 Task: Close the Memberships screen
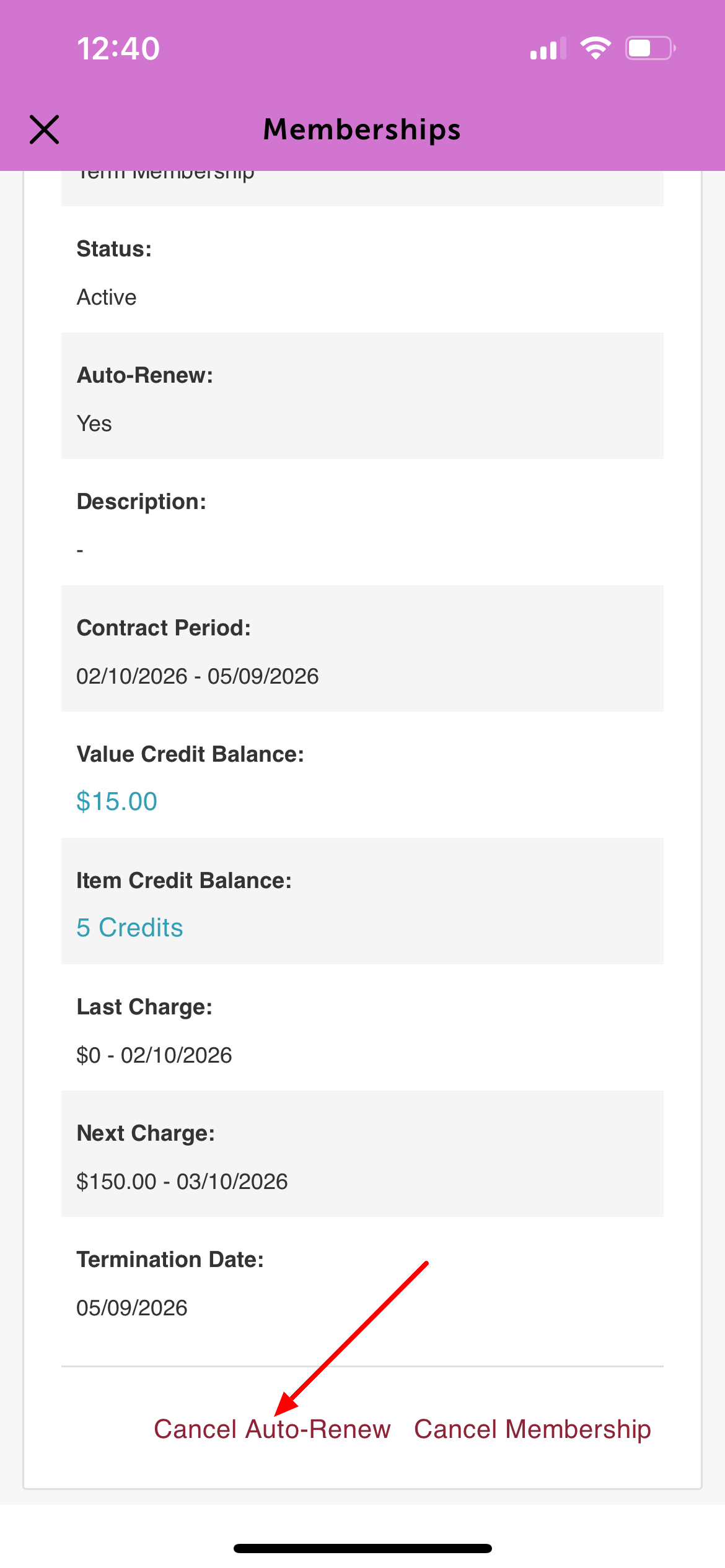[x=45, y=129]
